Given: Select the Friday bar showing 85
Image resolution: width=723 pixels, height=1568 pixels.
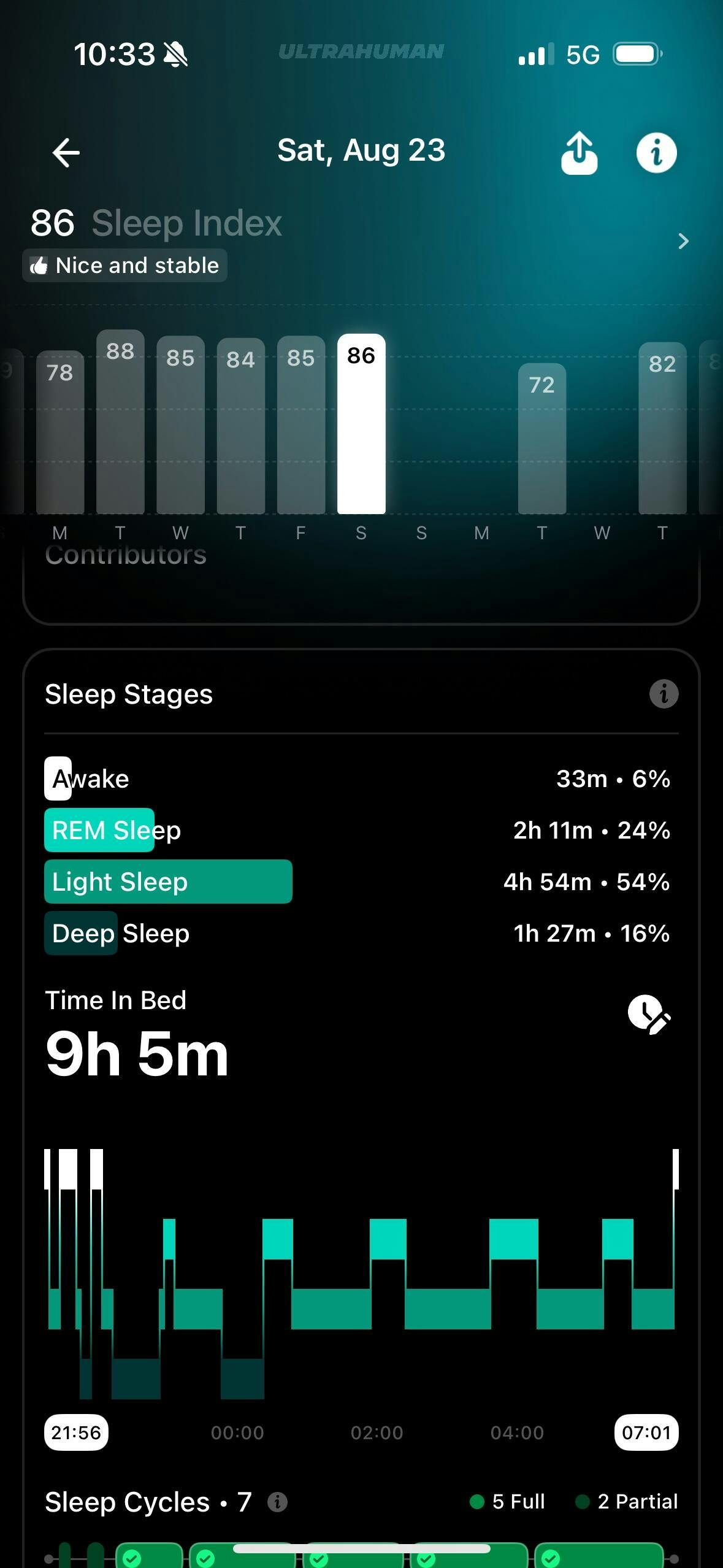Looking at the screenshot, I should pos(300,425).
